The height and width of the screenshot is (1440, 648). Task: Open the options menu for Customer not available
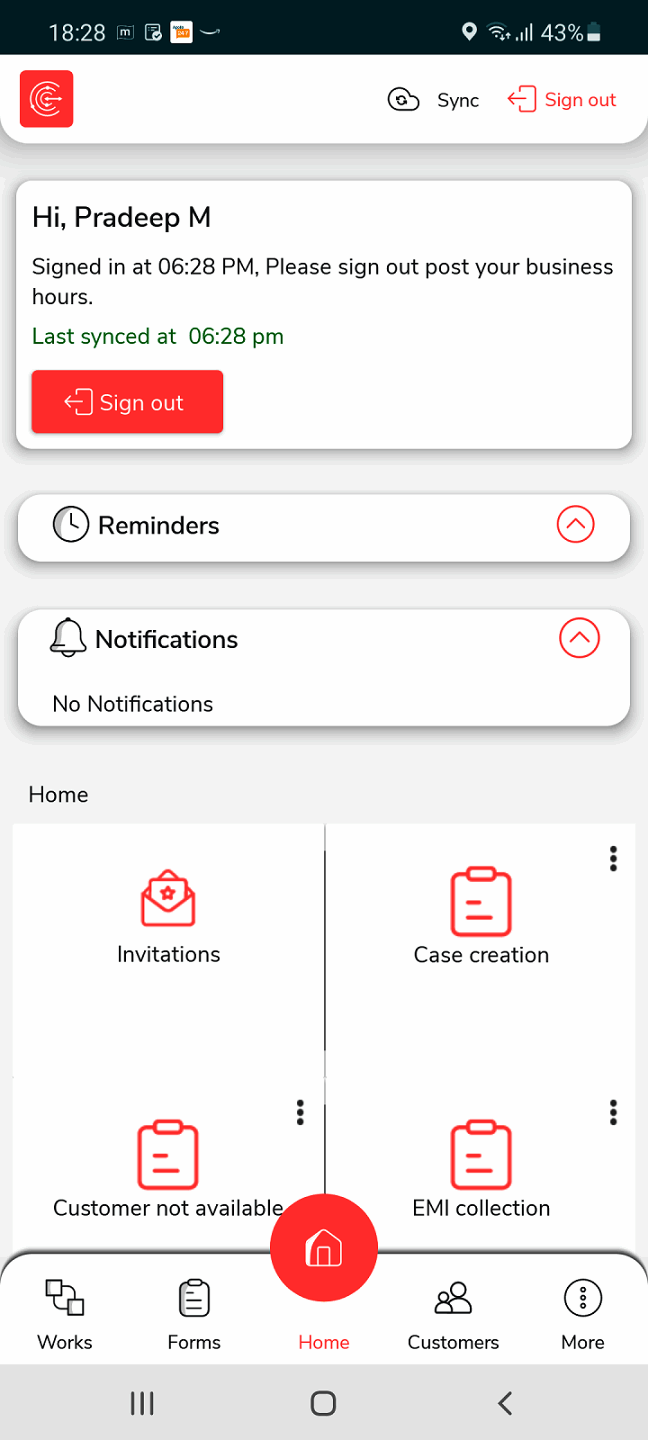[x=300, y=1112]
